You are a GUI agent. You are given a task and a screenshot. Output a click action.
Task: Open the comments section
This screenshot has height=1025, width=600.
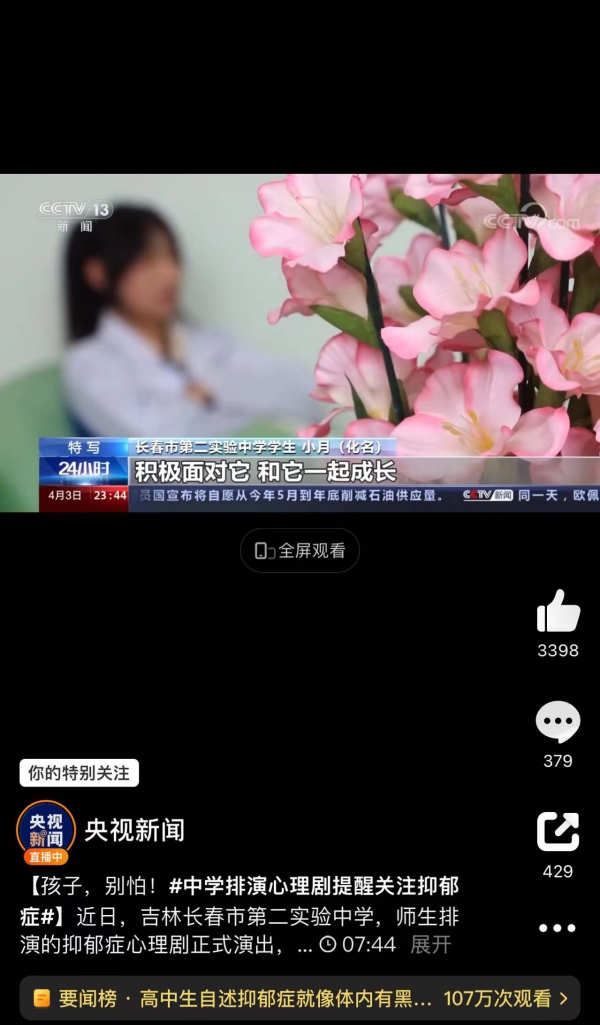pyautogui.click(x=558, y=722)
